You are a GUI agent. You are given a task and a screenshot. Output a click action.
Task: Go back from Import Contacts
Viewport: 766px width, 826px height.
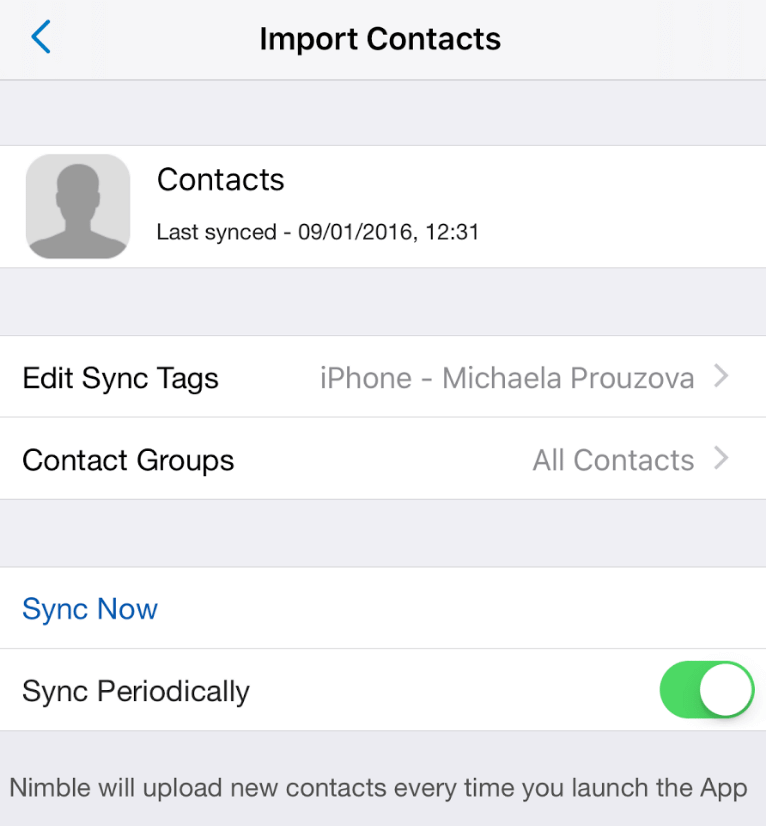click(x=41, y=38)
